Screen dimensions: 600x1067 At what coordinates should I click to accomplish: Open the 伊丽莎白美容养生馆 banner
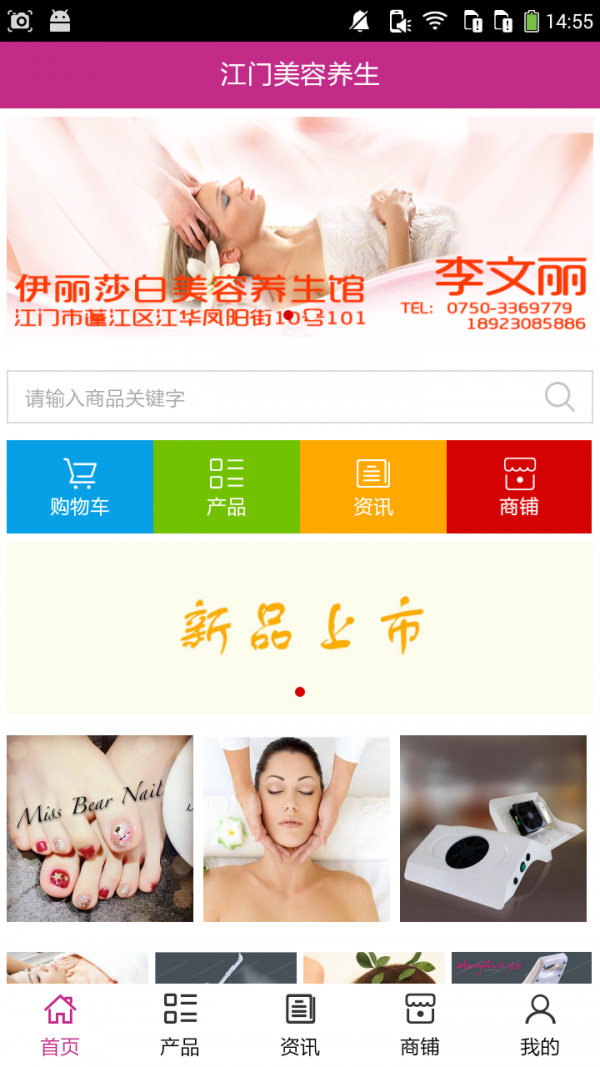300,226
